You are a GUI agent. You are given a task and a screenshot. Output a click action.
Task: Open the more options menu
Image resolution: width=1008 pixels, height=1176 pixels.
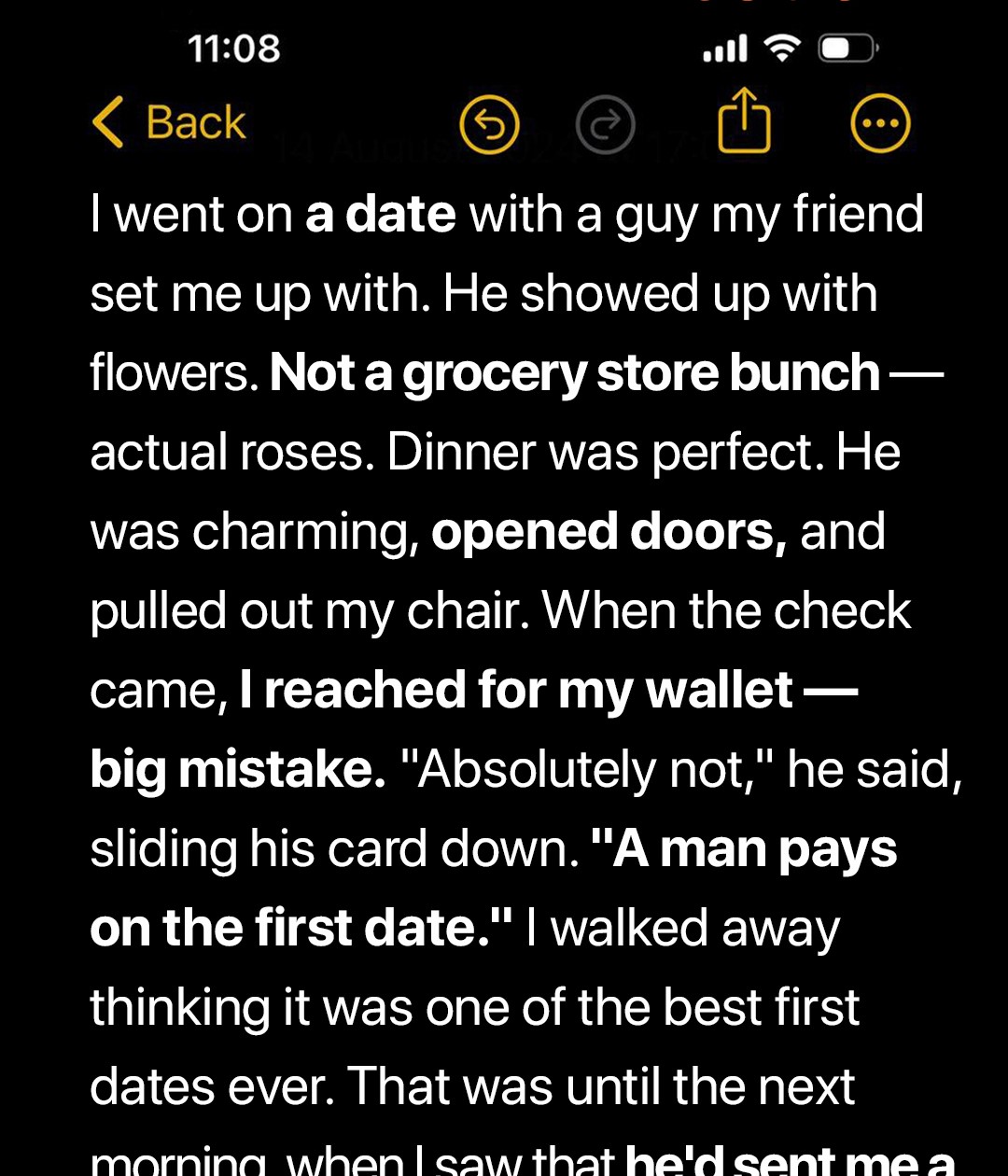coord(880,124)
